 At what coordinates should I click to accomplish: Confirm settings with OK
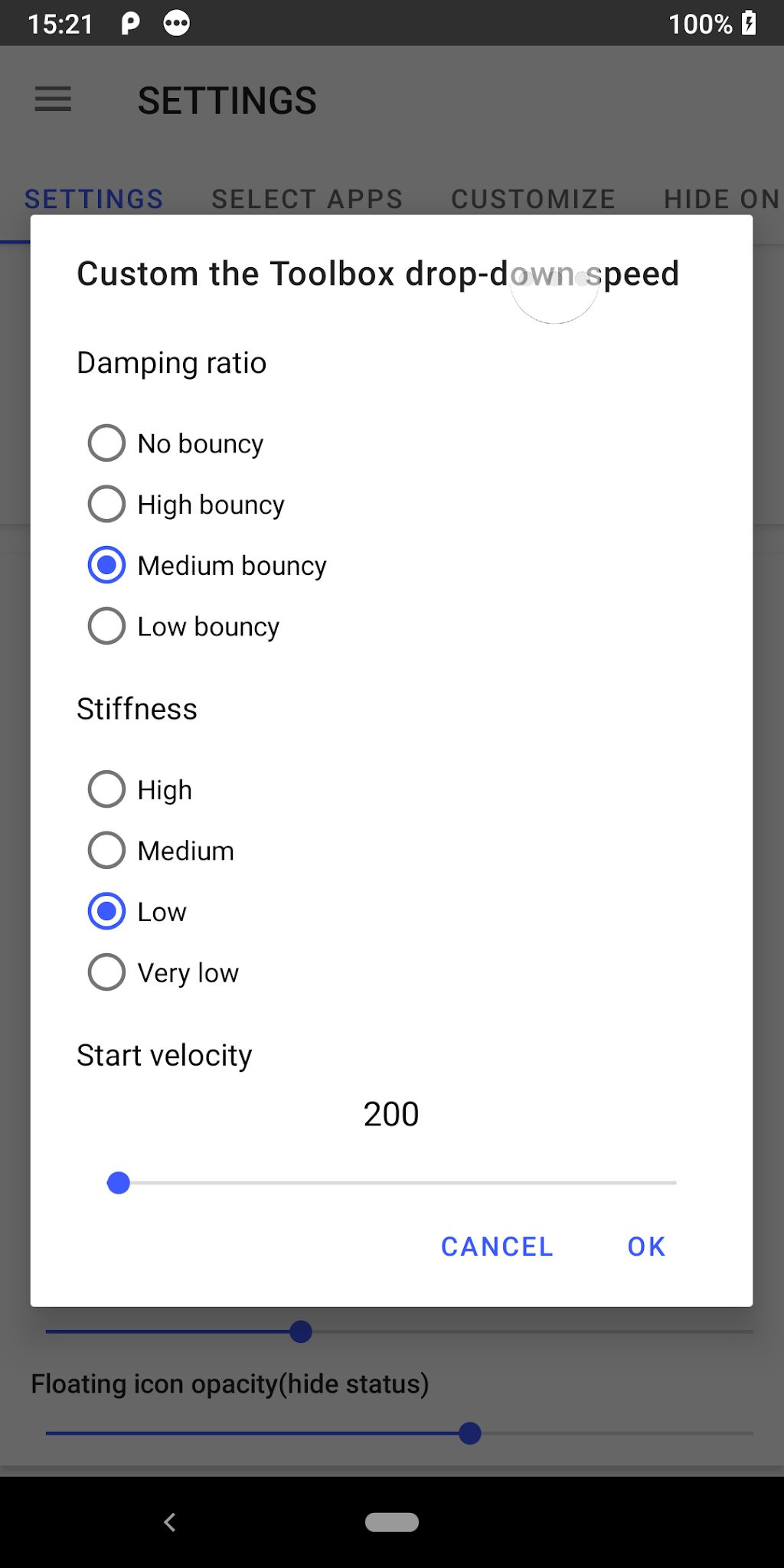point(646,1246)
